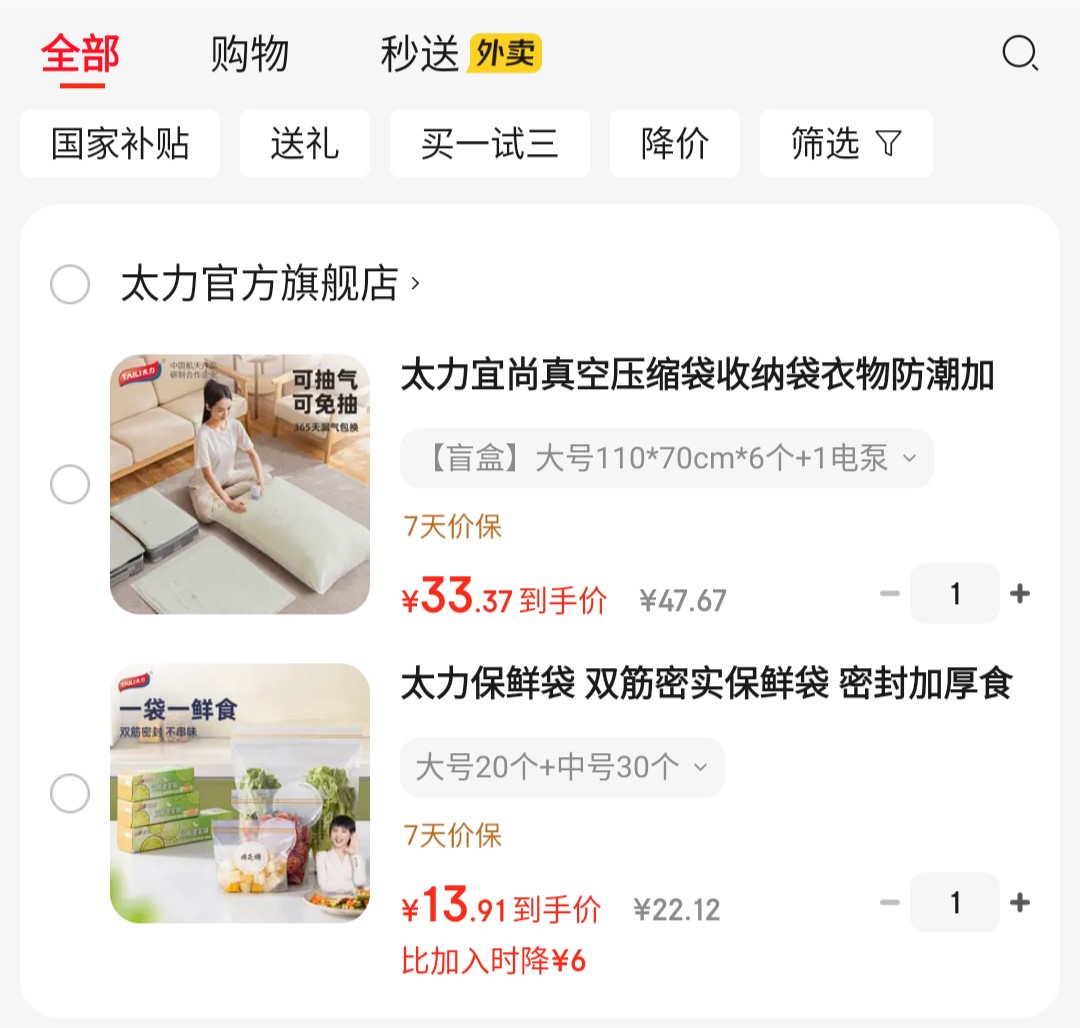Open the search icon
Screen dimensions: 1080x1028
point(1020,53)
